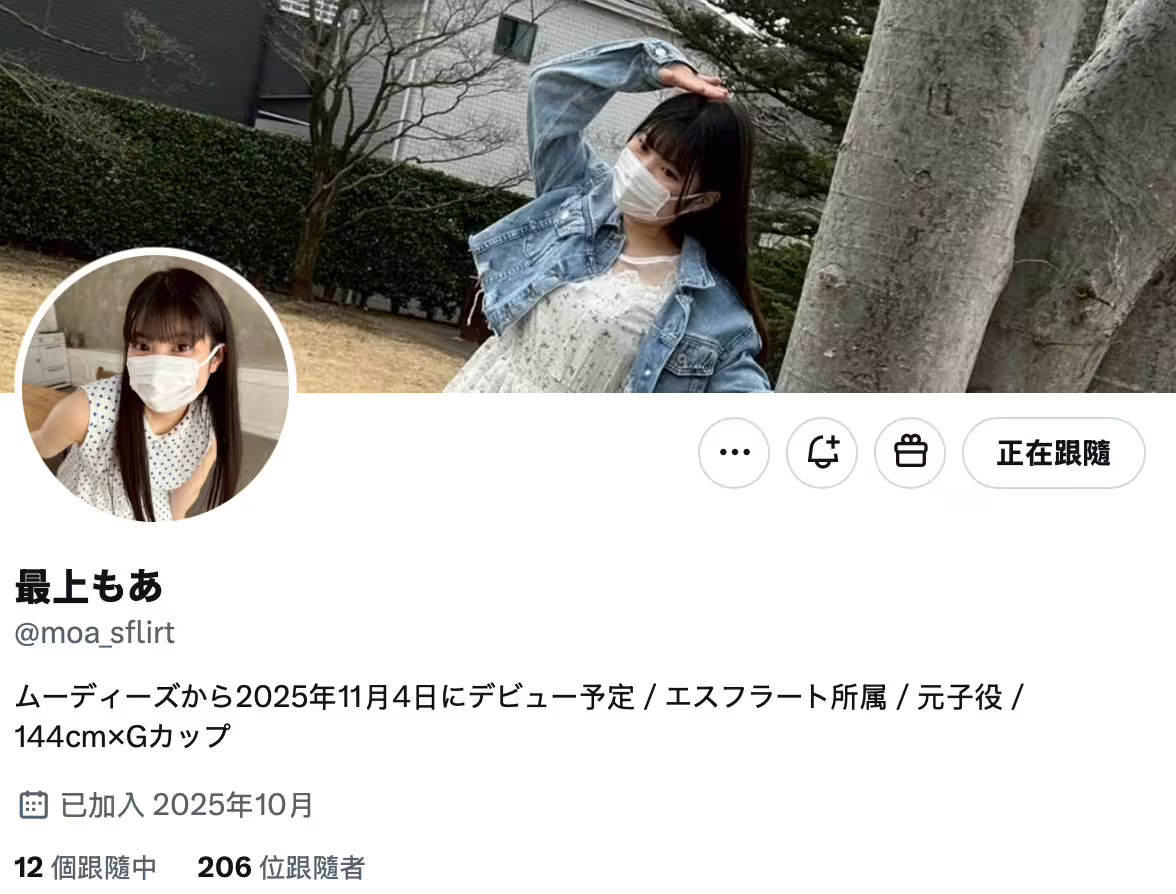Turn on post notifications with the bell icon
Viewport: 1176px width, 894px height.
click(x=822, y=453)
